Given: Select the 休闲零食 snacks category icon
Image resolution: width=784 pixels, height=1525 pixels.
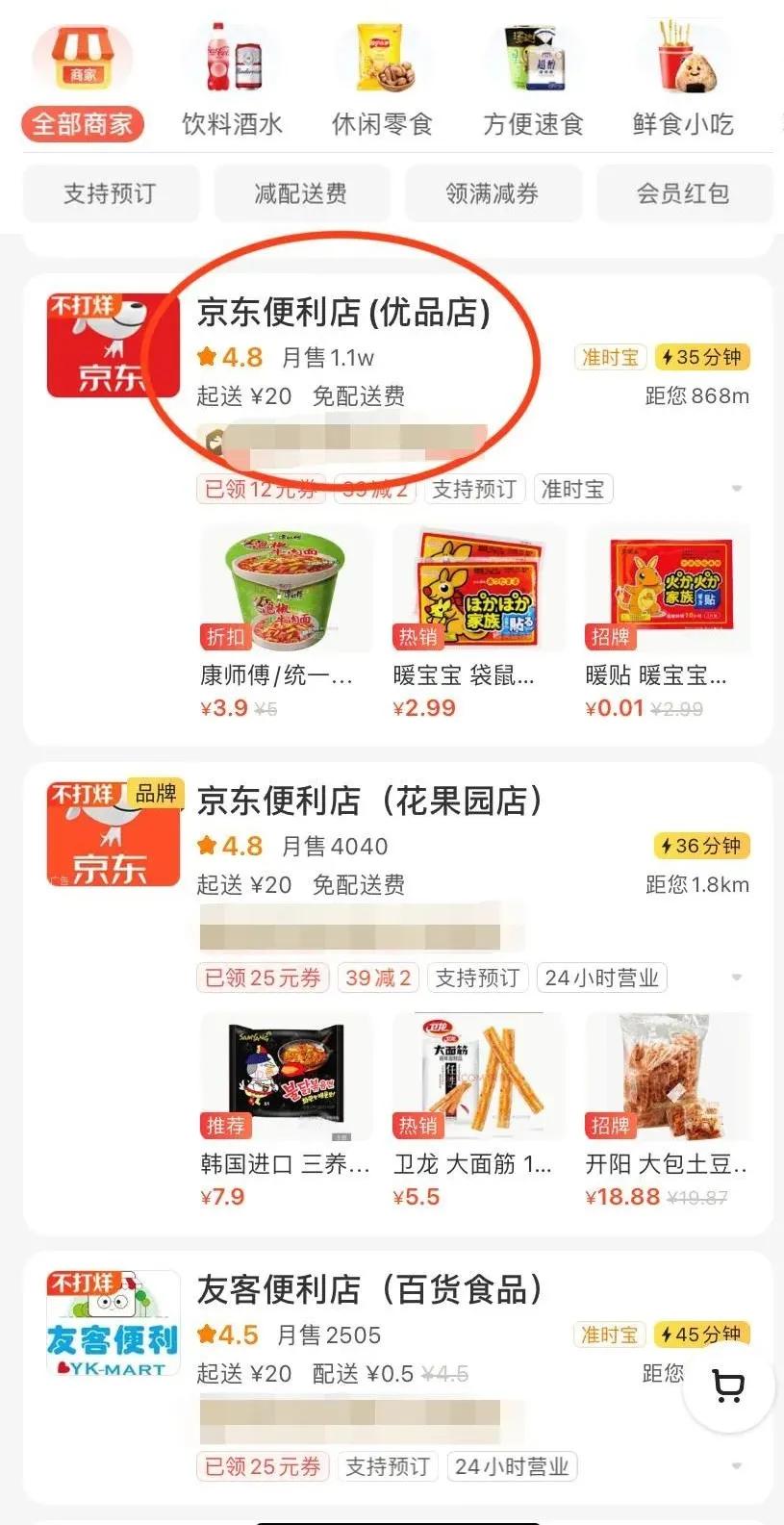Looking at the screenshot, I should click(x=384, y=58).
